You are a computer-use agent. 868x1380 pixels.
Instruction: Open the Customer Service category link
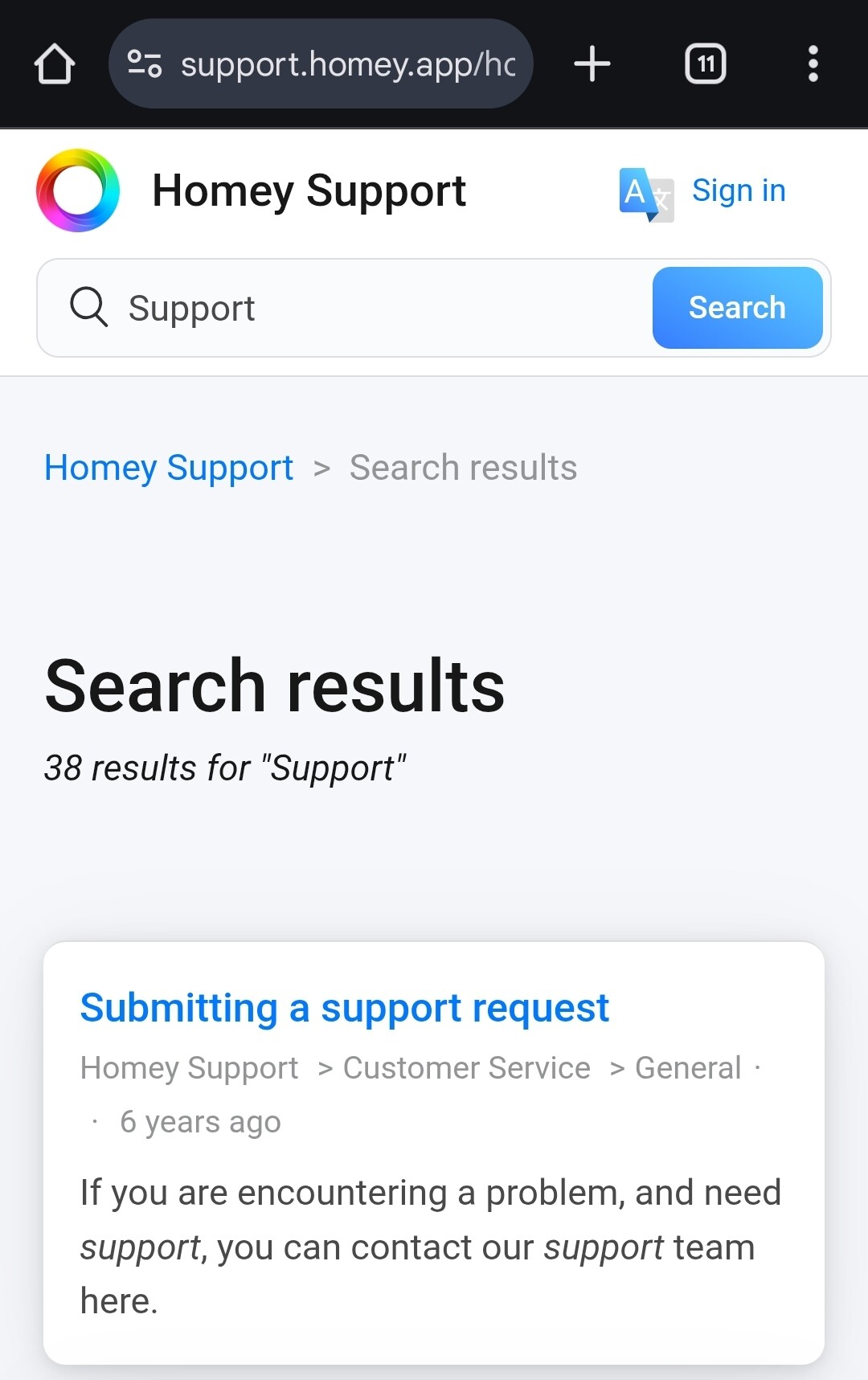tap(466, 1068)
